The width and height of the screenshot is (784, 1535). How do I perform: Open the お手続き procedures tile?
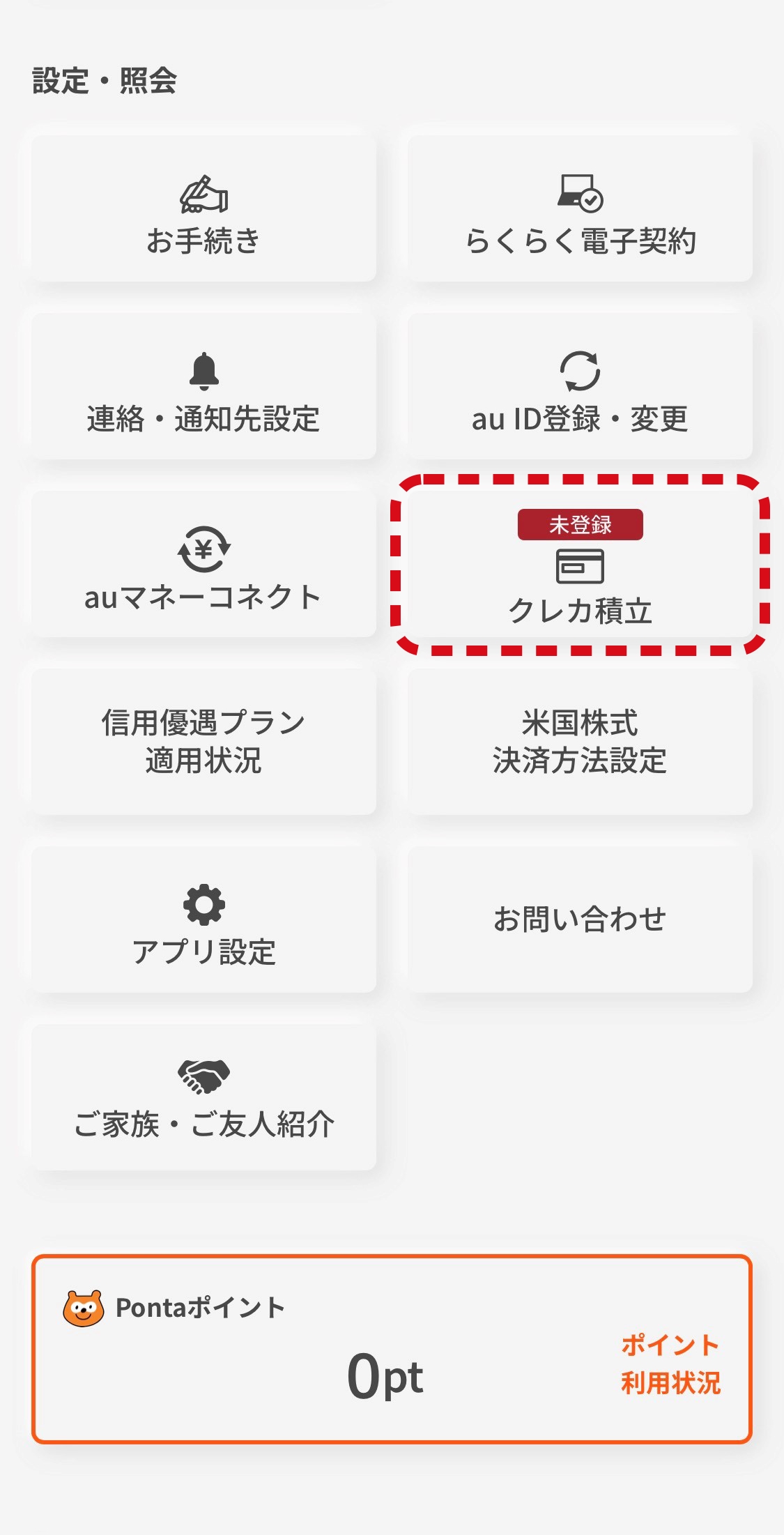203,209
